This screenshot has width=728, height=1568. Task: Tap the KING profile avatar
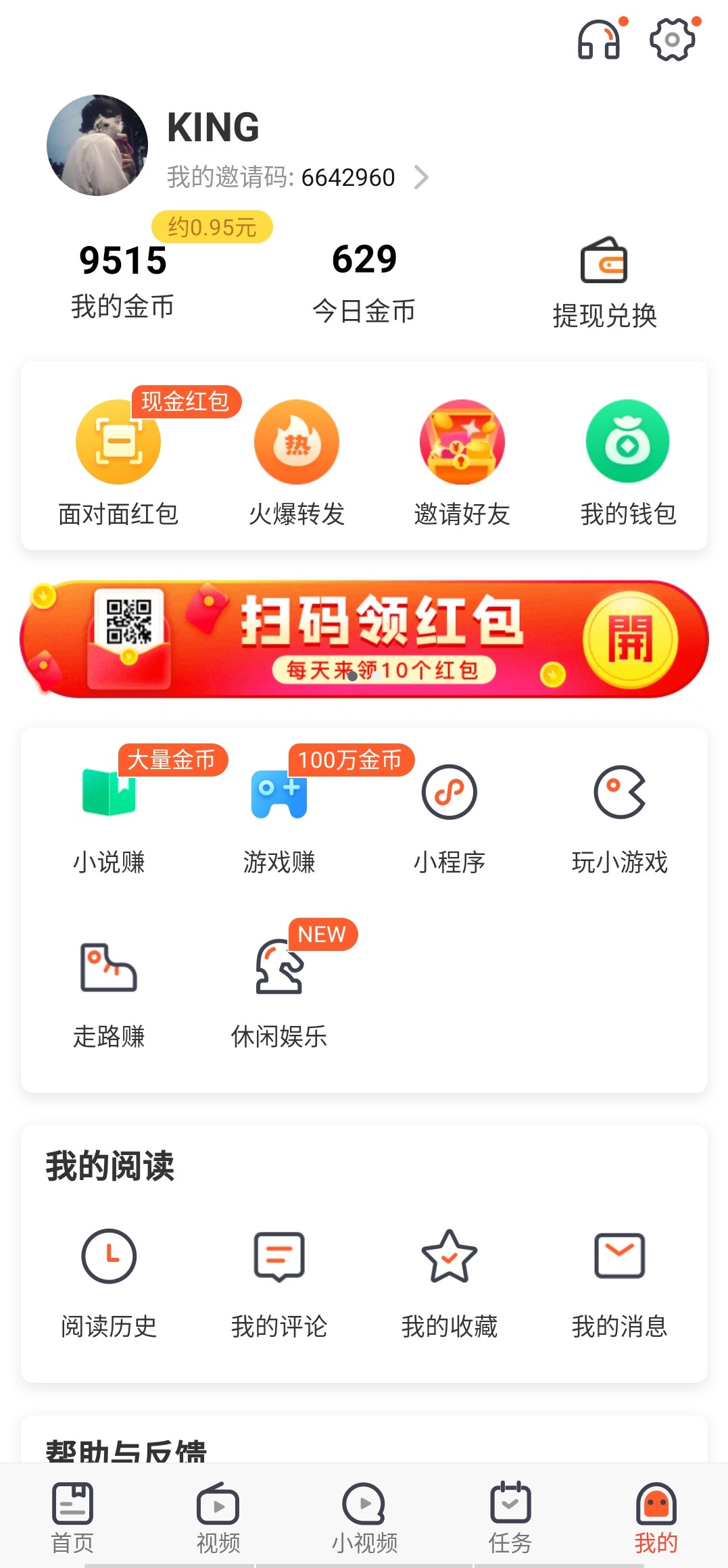[x=97, y=145]
